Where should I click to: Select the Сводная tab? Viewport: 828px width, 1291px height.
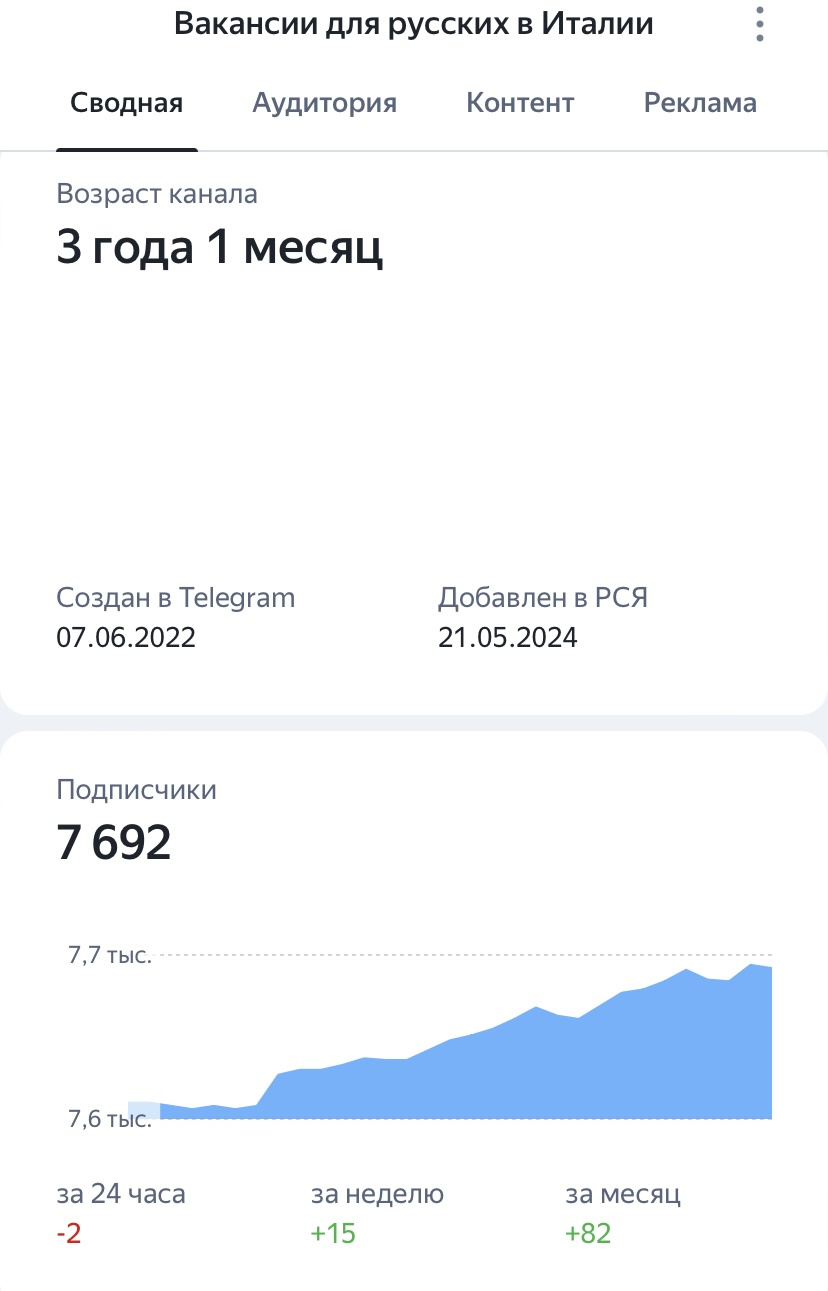126,103
